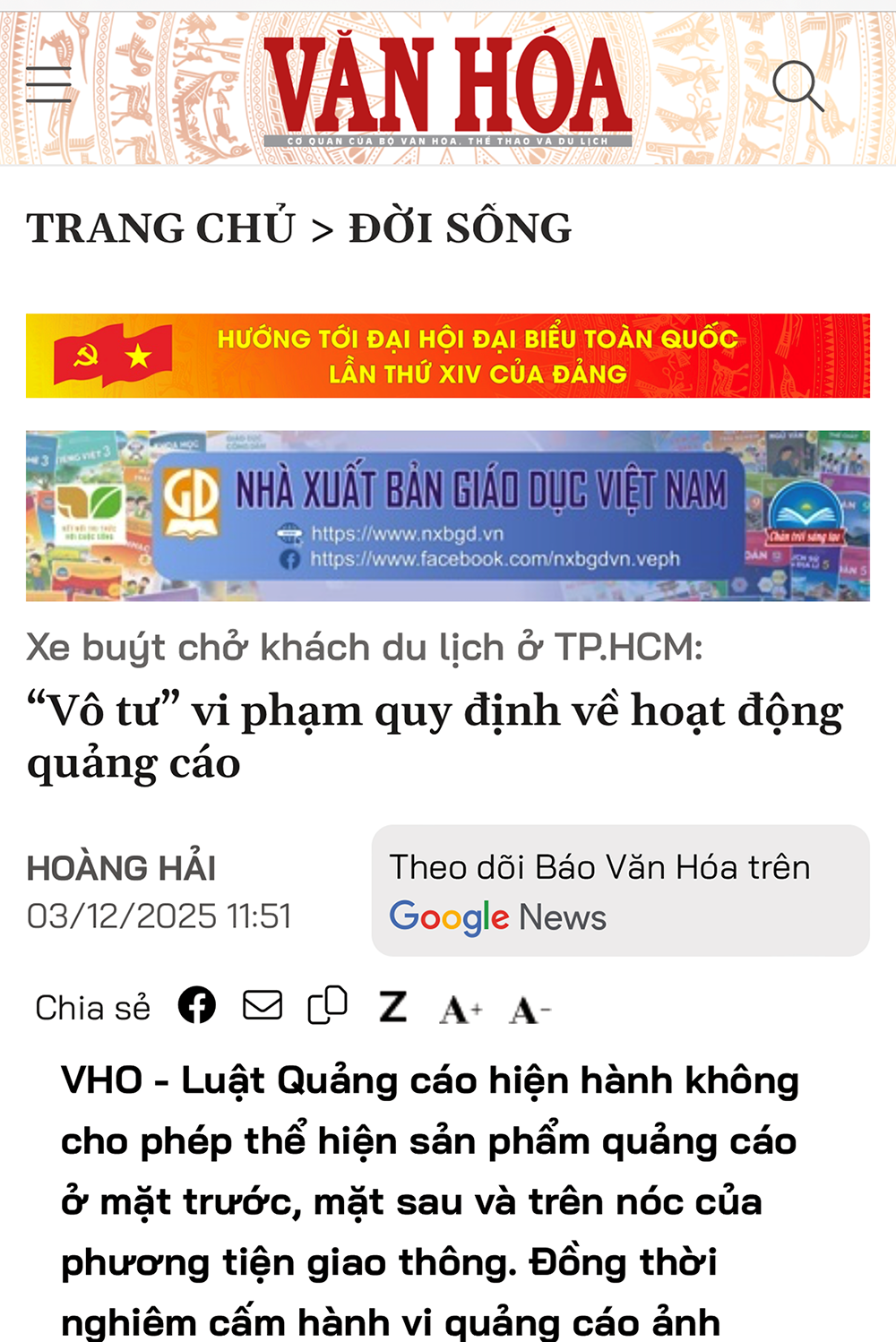Share the article on Facebook
This screenshot has width=896, height=1342.
click(198, 1006)
